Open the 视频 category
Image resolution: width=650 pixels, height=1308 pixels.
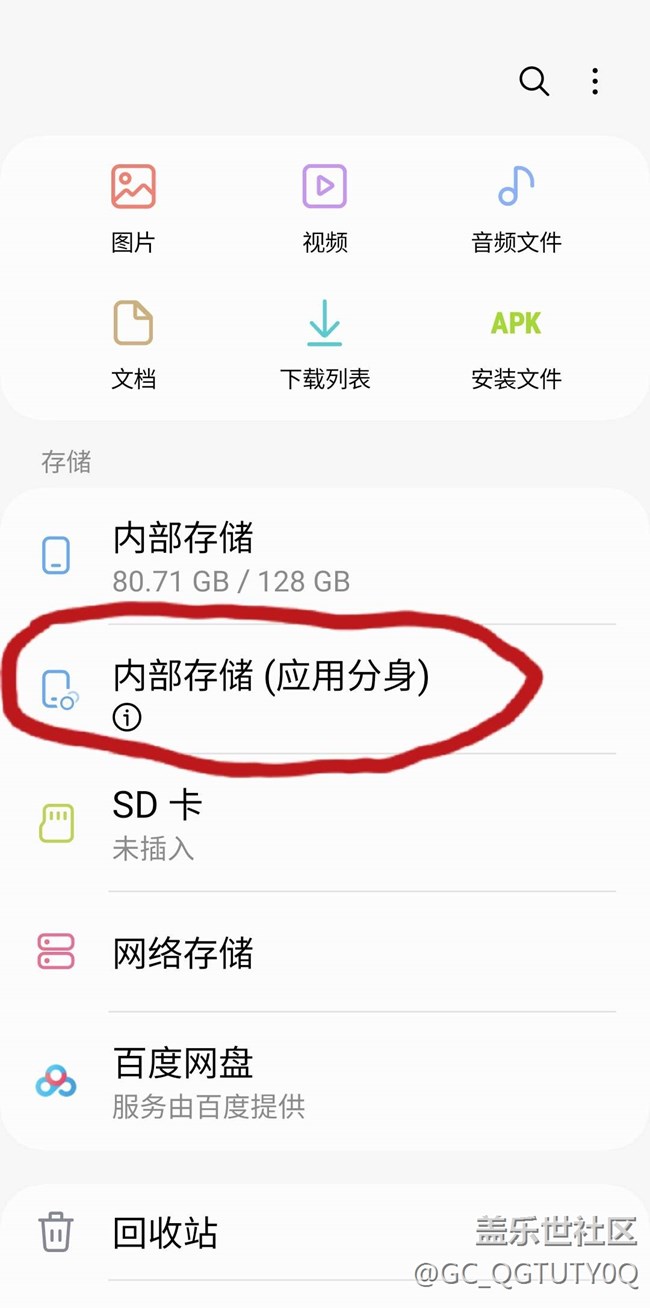coord(325,208)
